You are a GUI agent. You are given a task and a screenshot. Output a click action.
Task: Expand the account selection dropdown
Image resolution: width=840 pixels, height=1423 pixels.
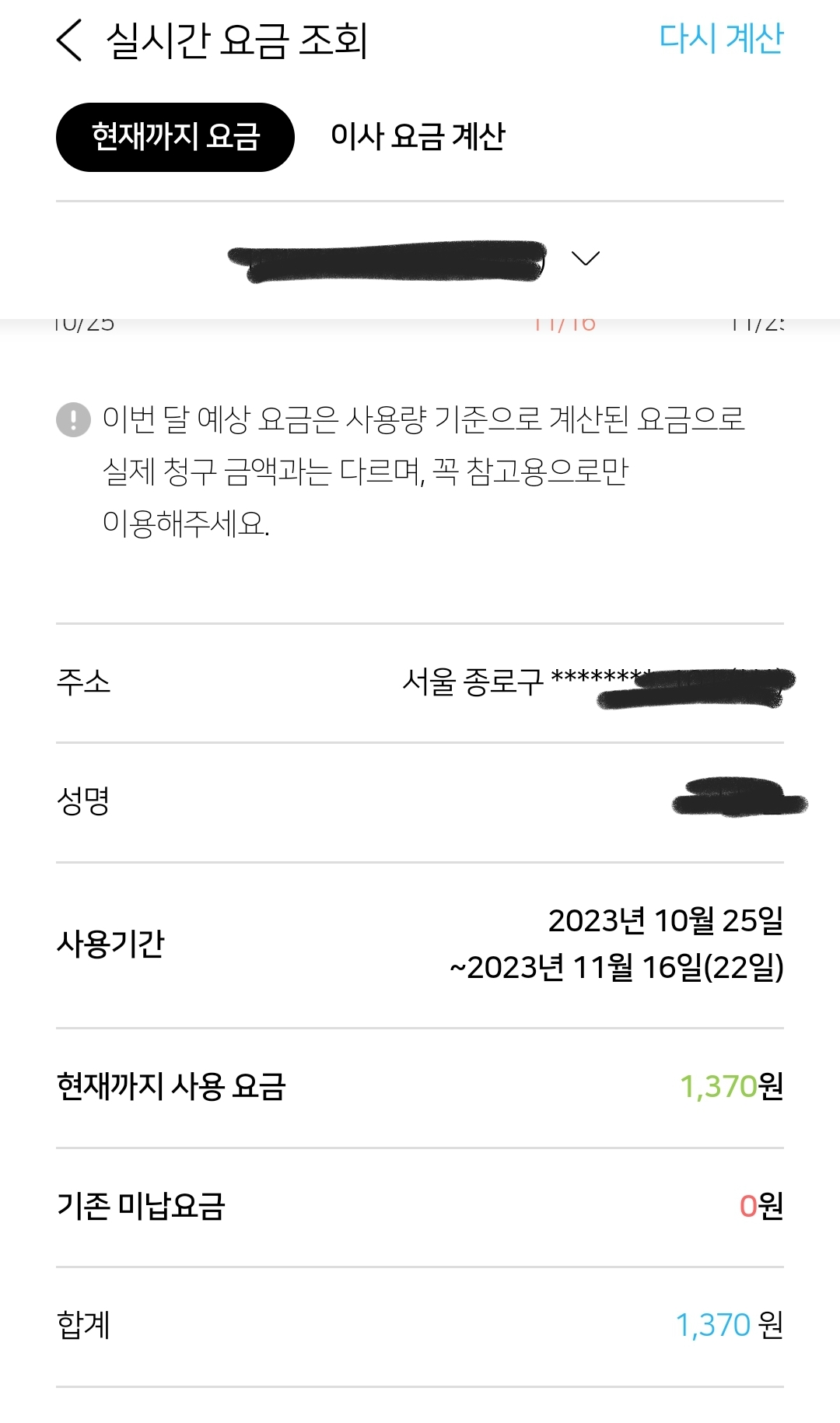(x=585, y=258)
